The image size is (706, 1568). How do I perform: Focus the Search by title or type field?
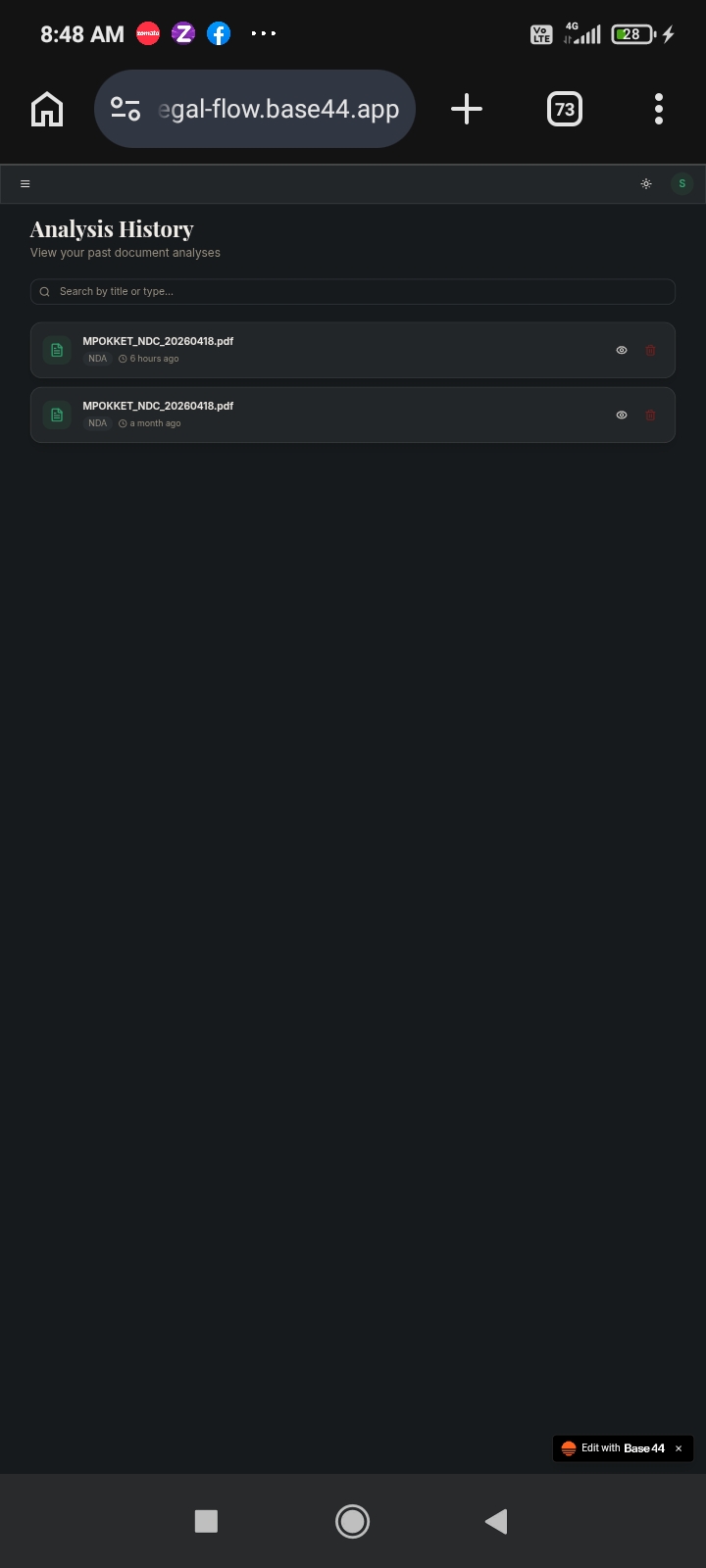coord(353,291)
